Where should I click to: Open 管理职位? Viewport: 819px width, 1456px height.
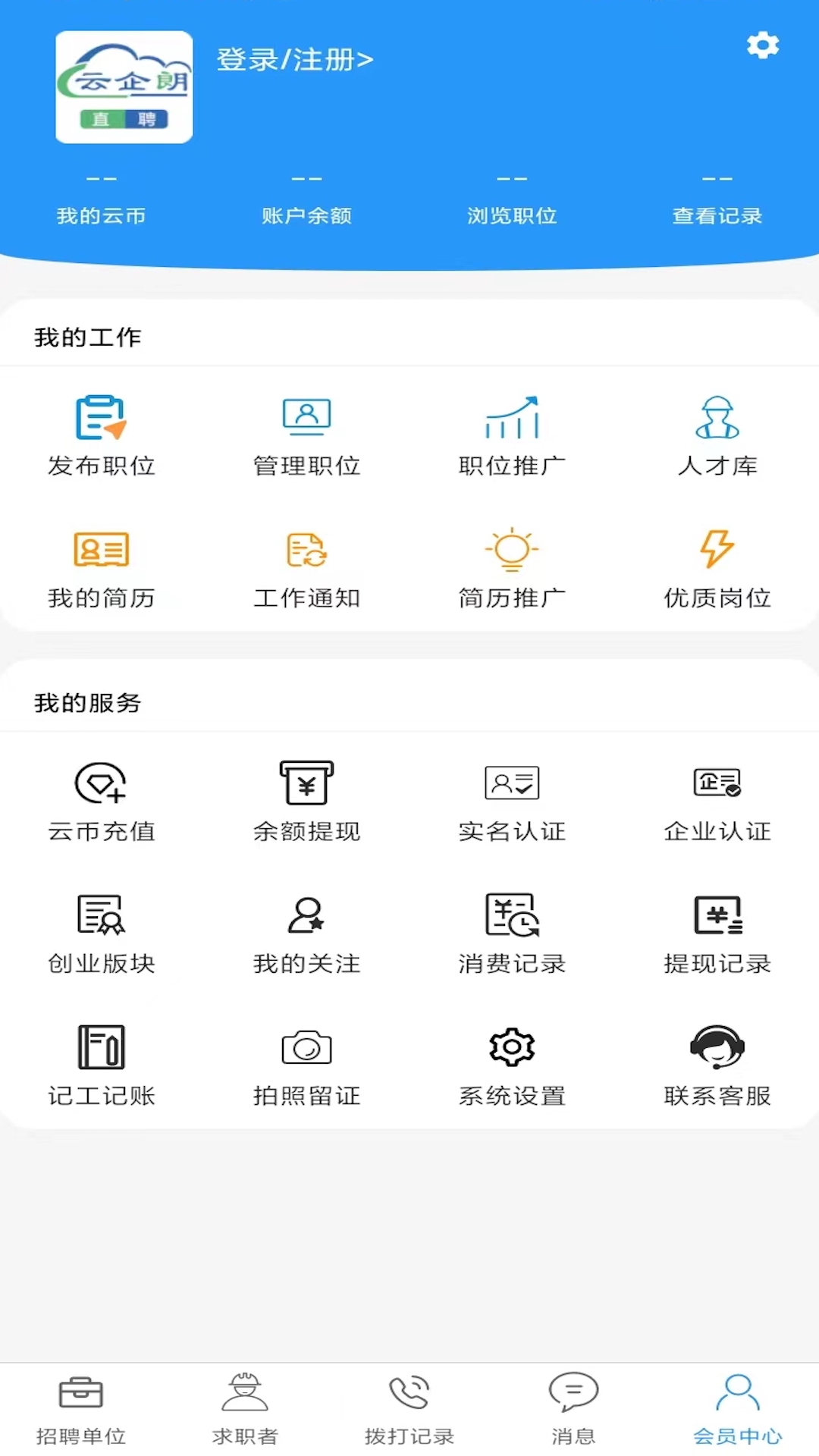(x=306, y=435)
